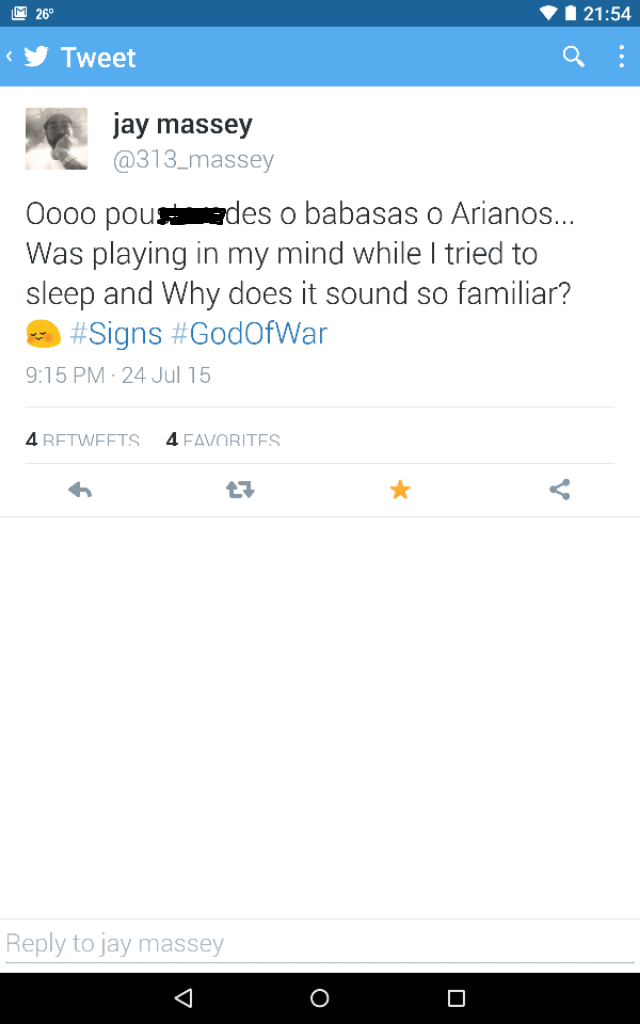
Task: Open the overflow menu
Action: (x=621, y=57)
